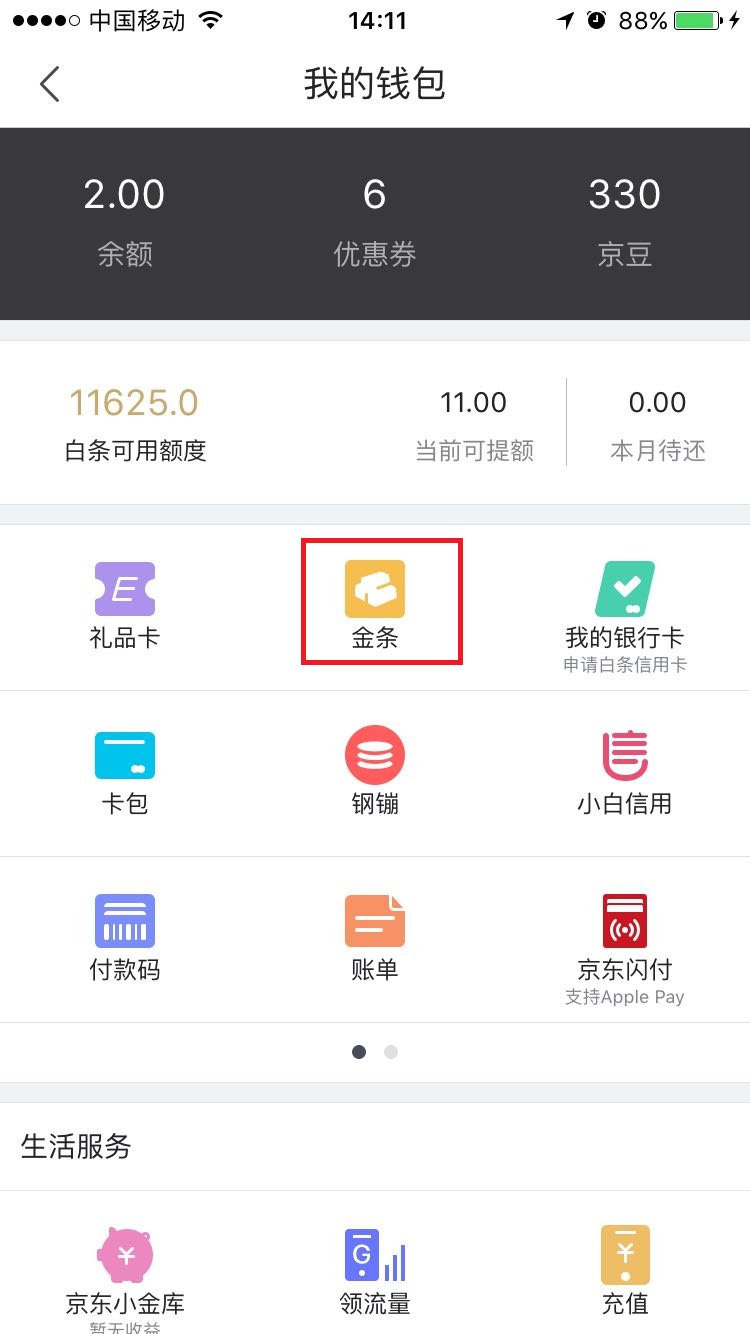Open 我的银行卡 bank cards
The image size is (750, 1334).
(625, 600)
